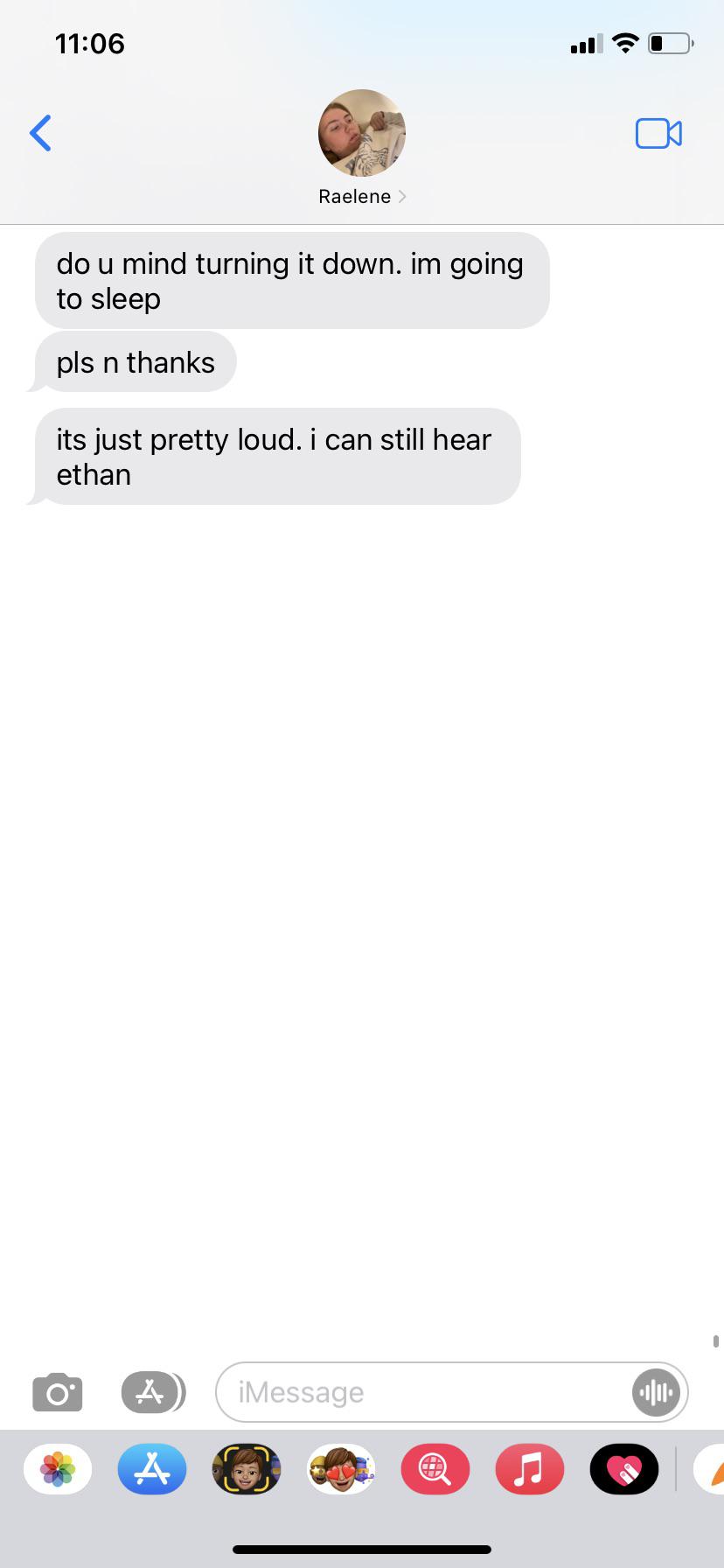The image size is (724, 1568).
Task: Start a FaceTime video call with Raelene
Action: (x=658, y=133)
